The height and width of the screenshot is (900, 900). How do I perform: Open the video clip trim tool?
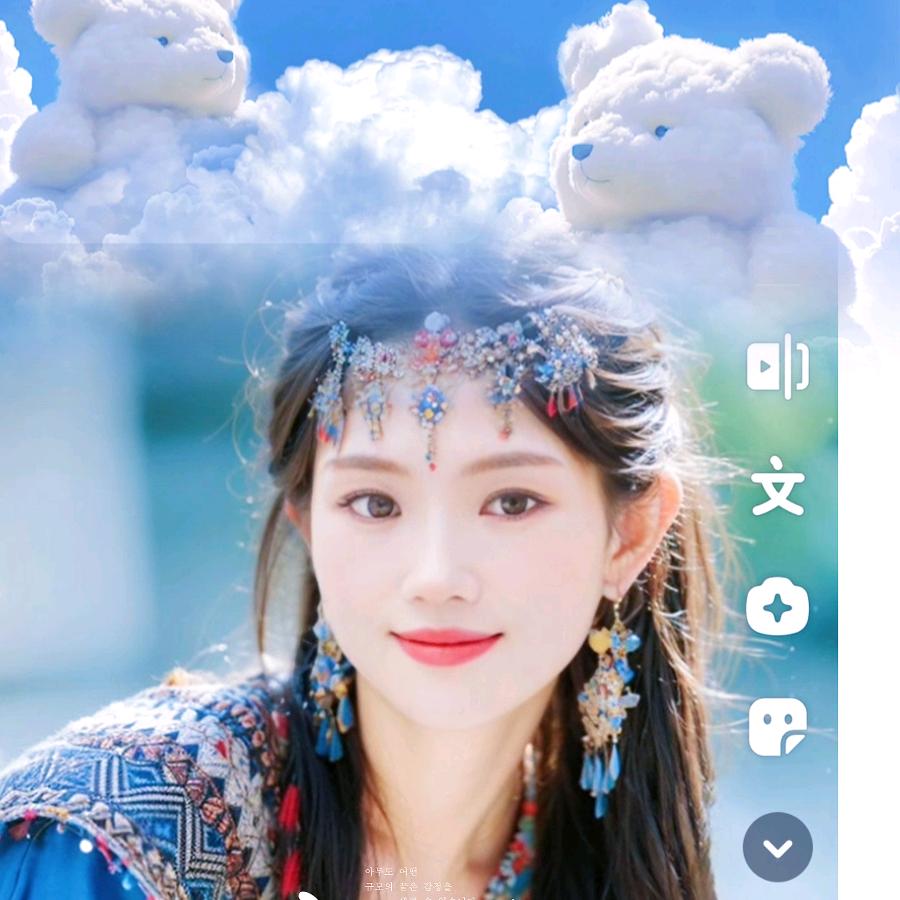pos(777,366)
